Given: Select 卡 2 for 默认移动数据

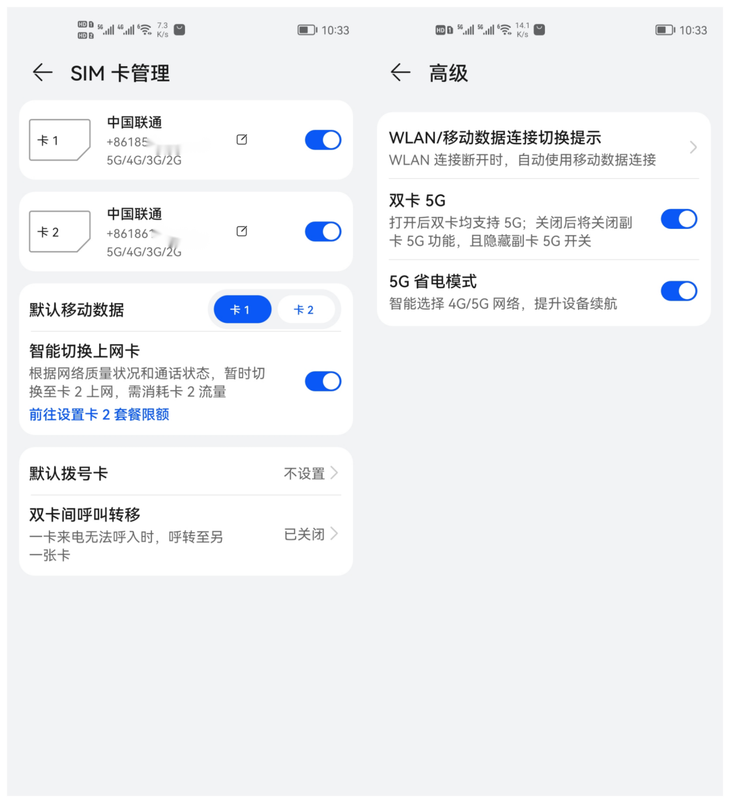Looking at the screenshot, I should point(304,310).
